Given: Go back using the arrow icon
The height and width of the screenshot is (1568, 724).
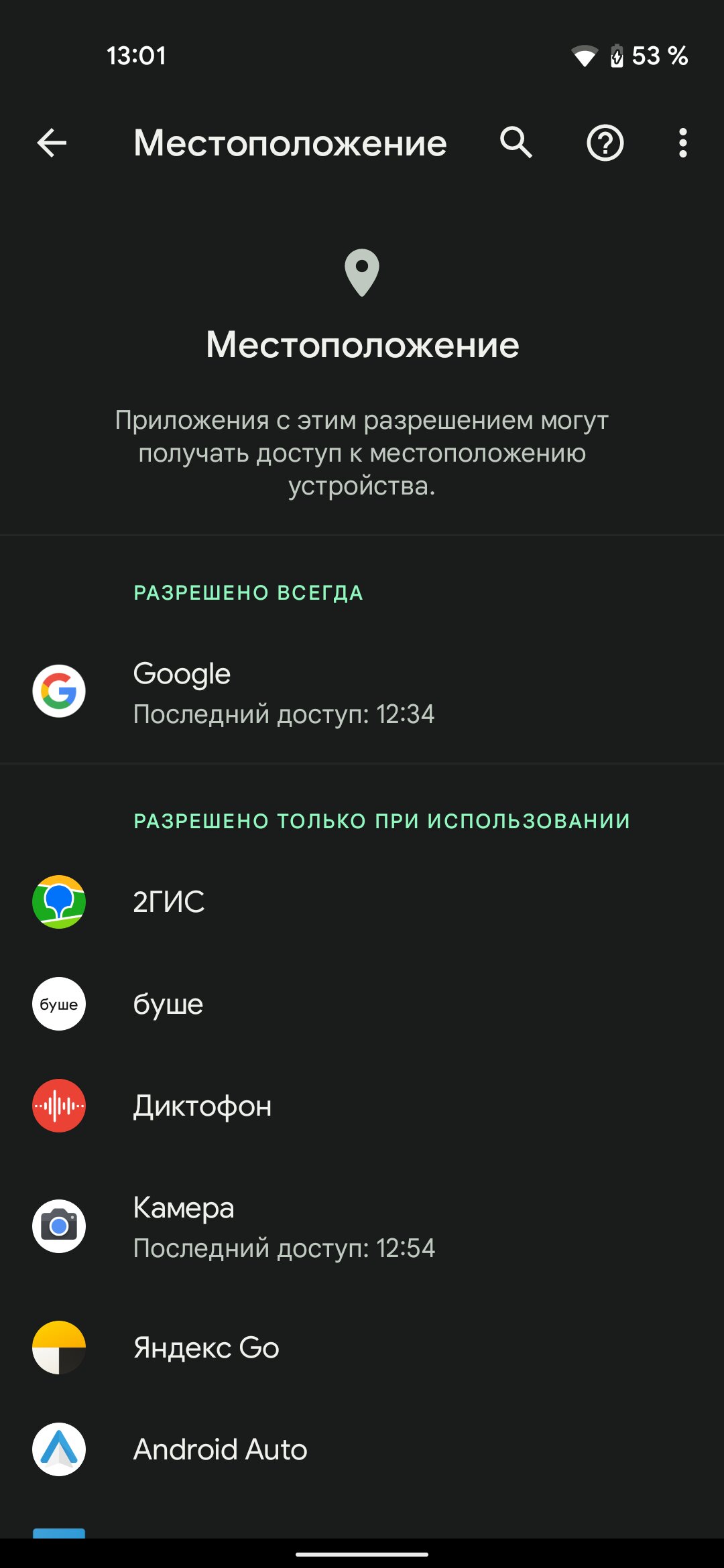Looking at the screenshot, I should point(52,143).
